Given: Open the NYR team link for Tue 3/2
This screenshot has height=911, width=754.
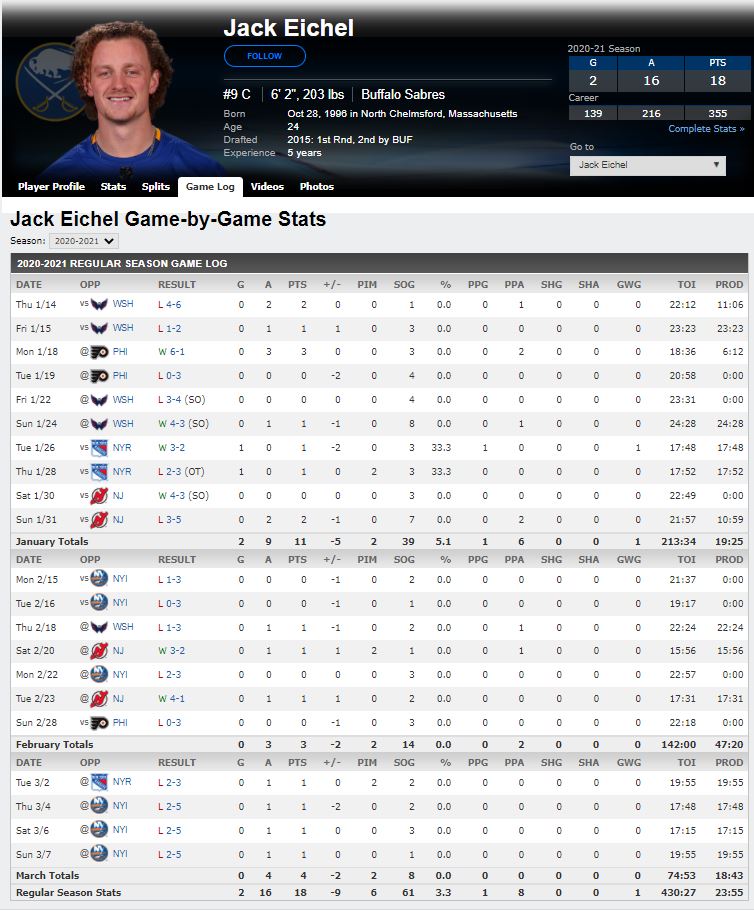Looking at the screenshot, I should 122,782.
